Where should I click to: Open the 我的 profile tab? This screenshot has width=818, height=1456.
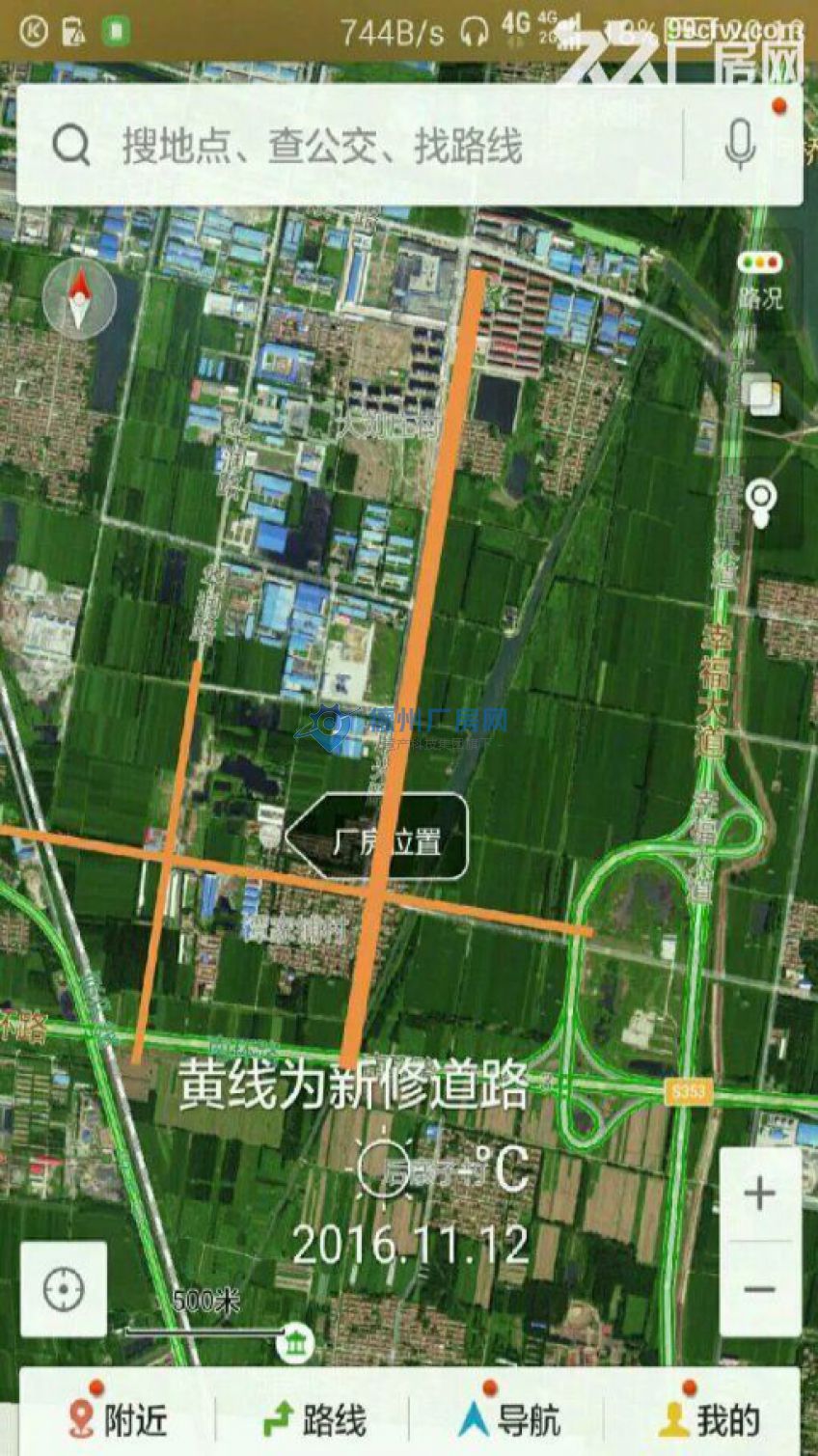click(709, 1419)
